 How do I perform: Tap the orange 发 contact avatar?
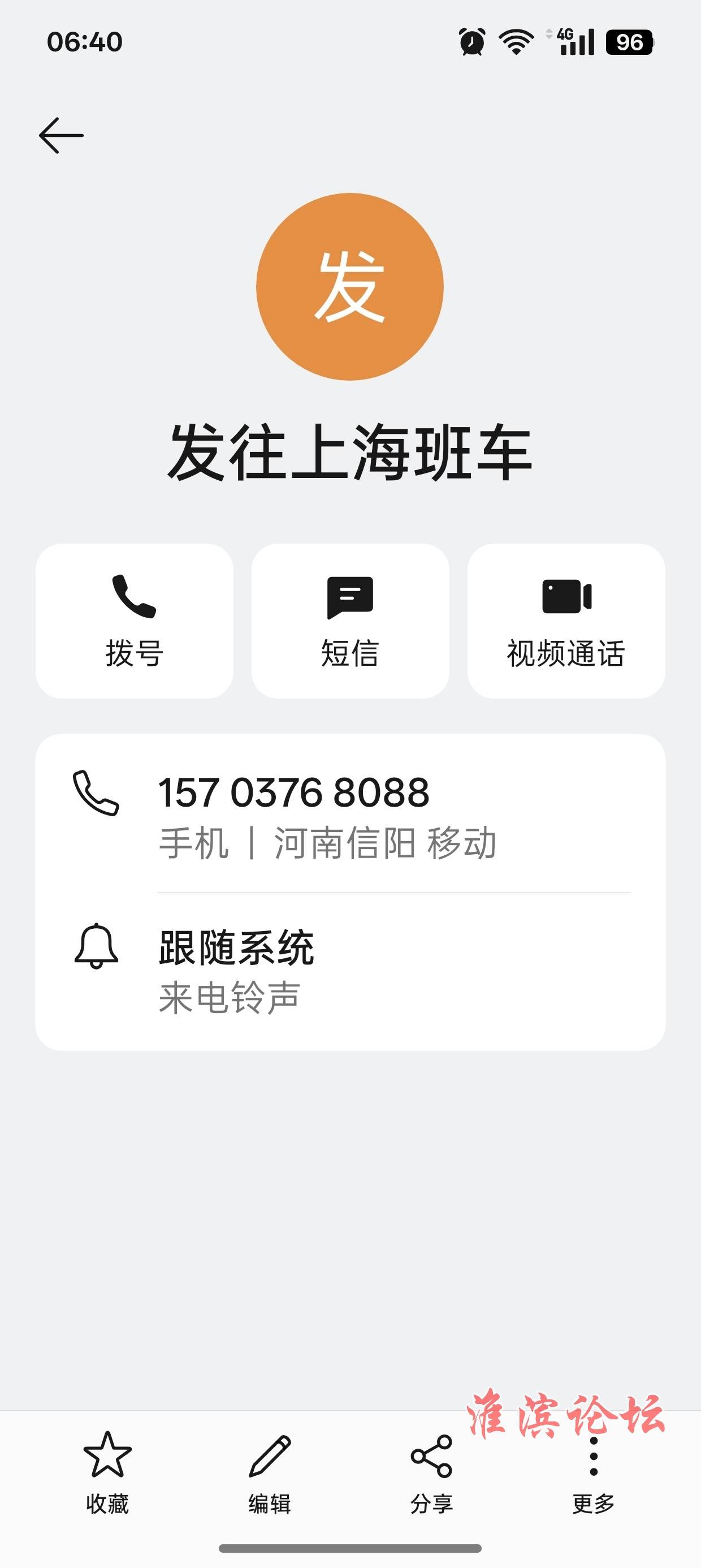(350, 287)
